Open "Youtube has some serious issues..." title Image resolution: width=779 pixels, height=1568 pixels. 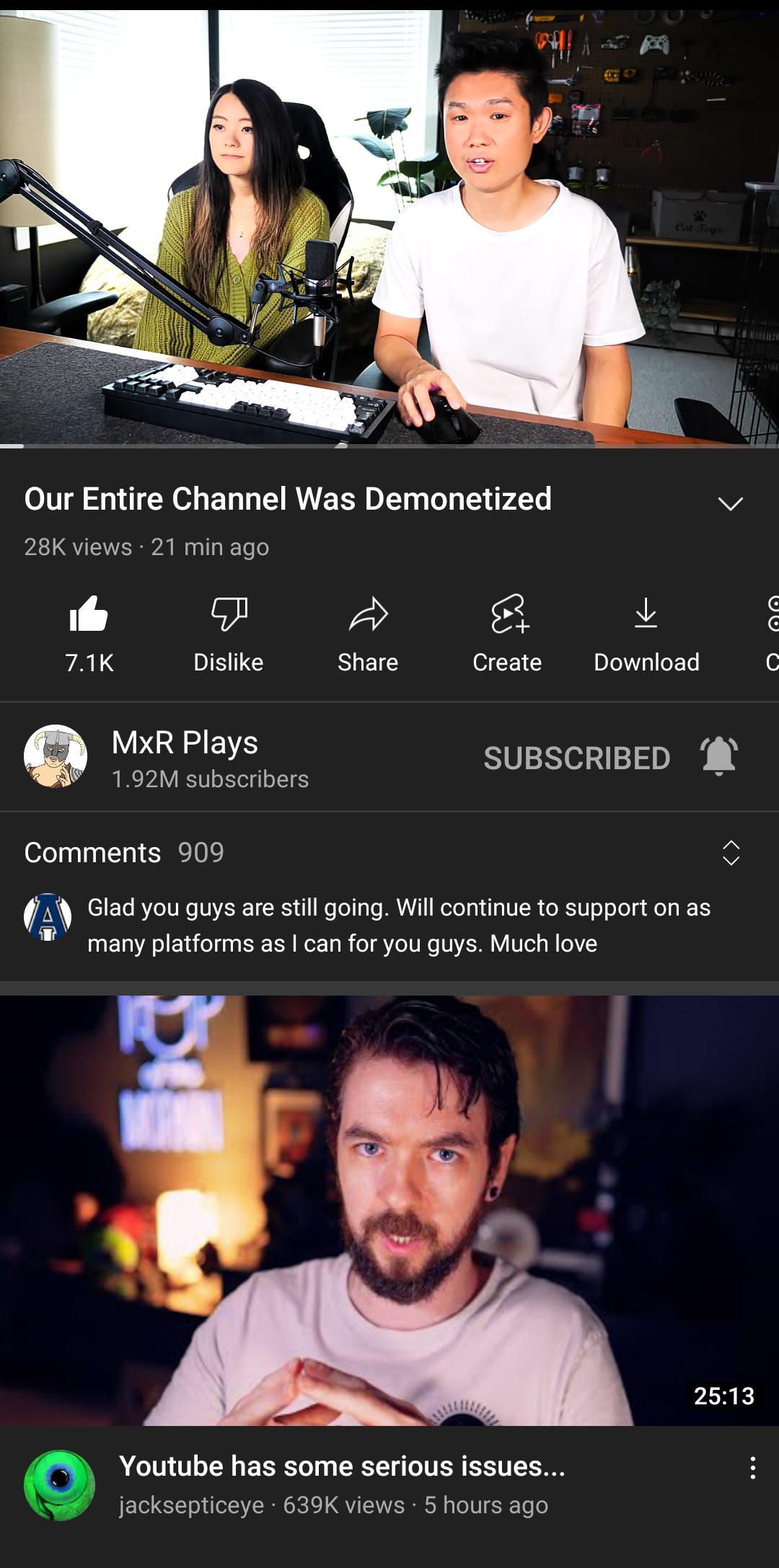(342, 1466)
